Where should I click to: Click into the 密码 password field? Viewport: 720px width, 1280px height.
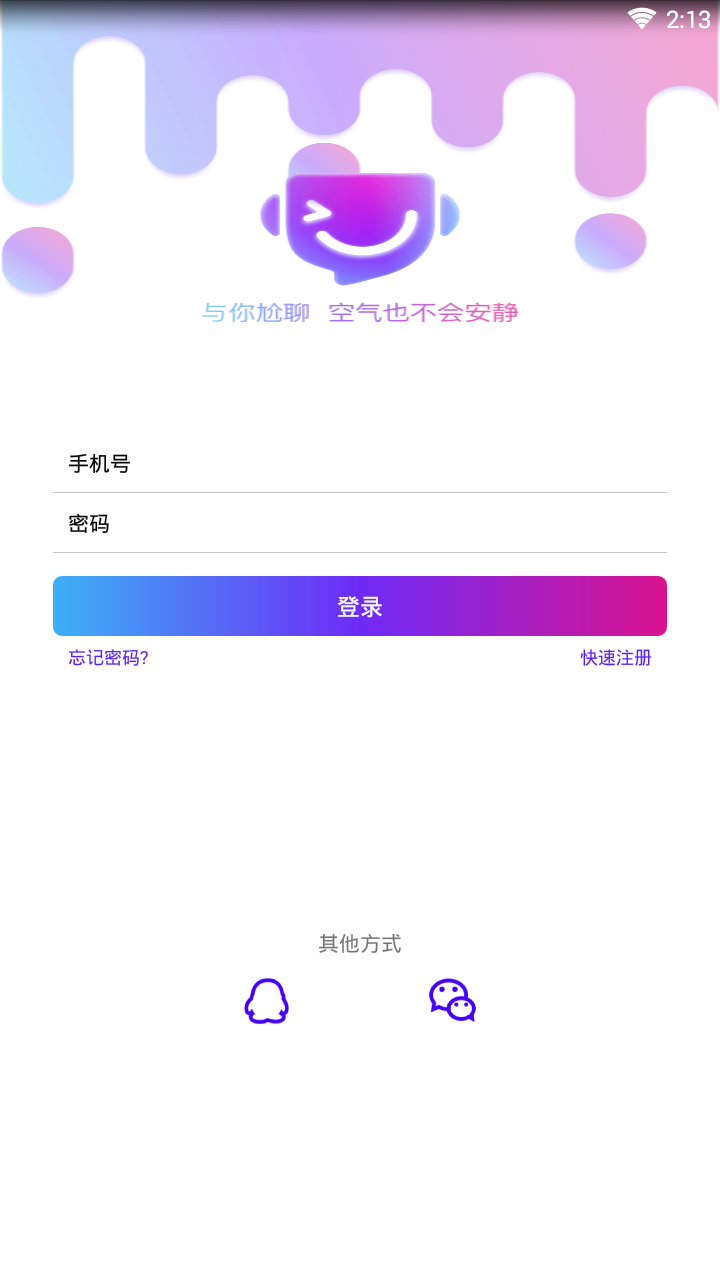click(360, 524)
